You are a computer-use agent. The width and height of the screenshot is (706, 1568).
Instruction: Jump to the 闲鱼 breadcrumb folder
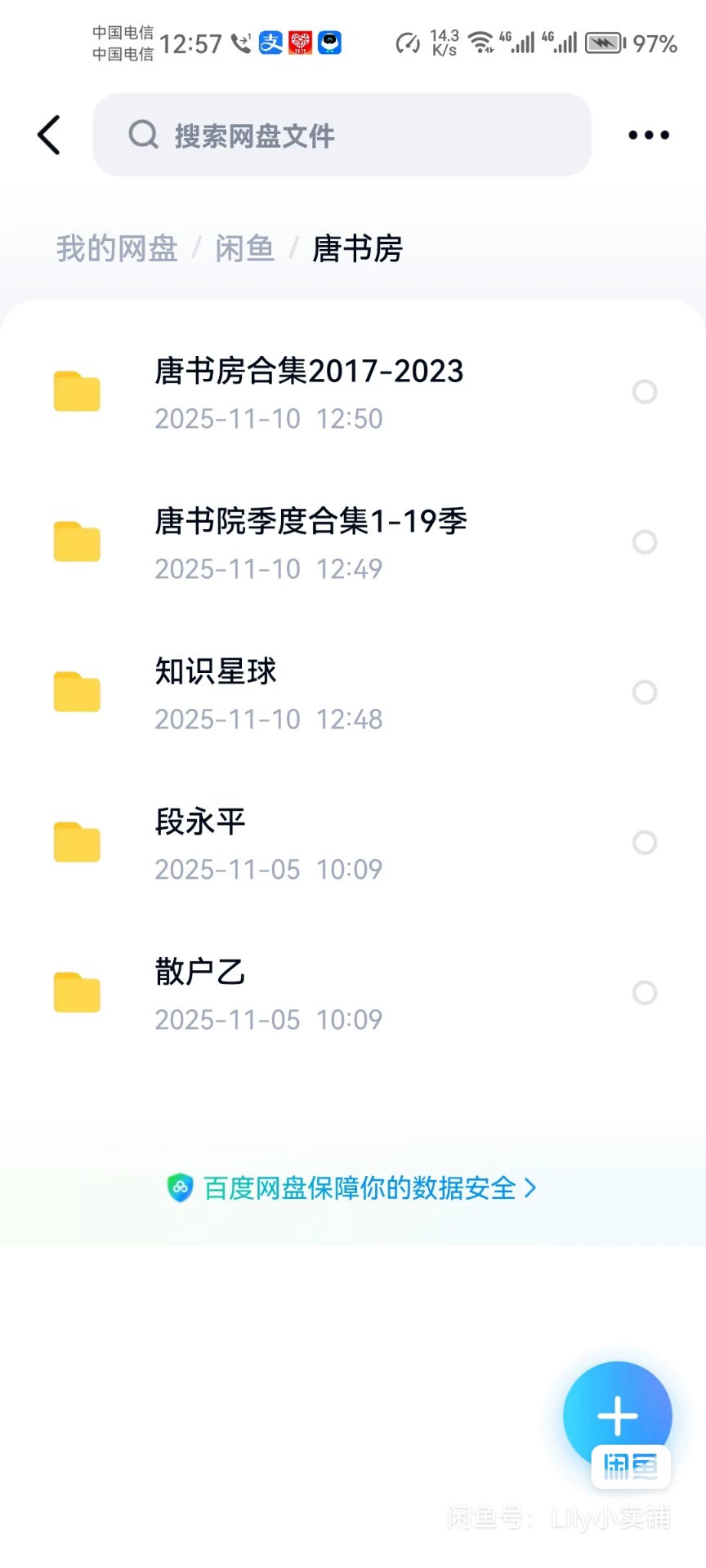pos(244,248)
